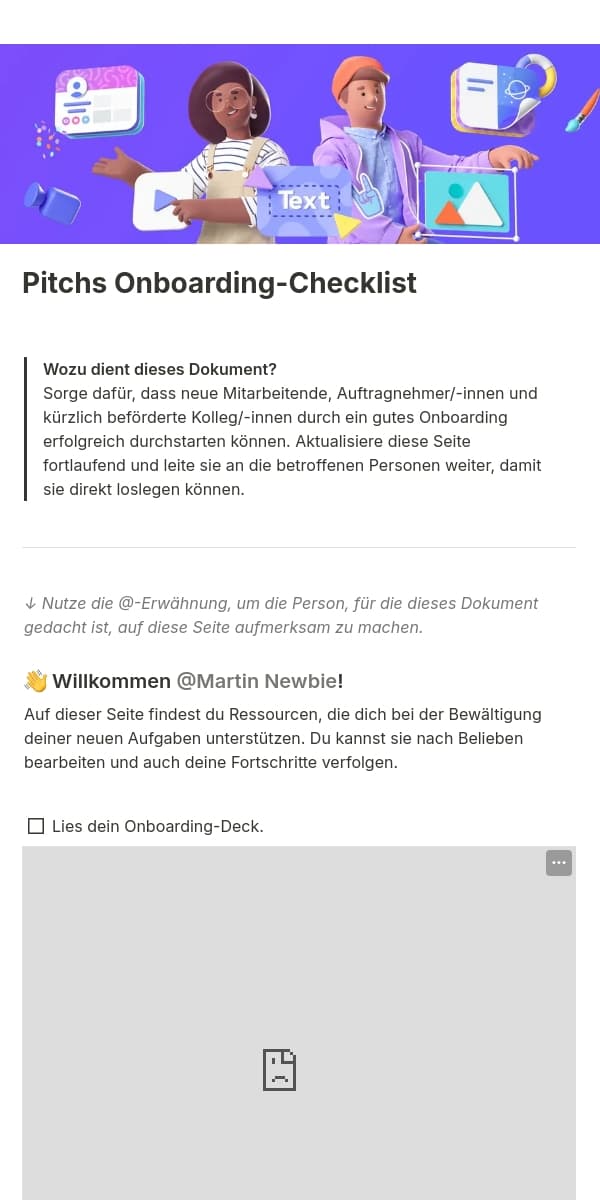
Task: Check the 'Lies dein Onboarding-Deck' checkbox
Action: click(36, 826)
